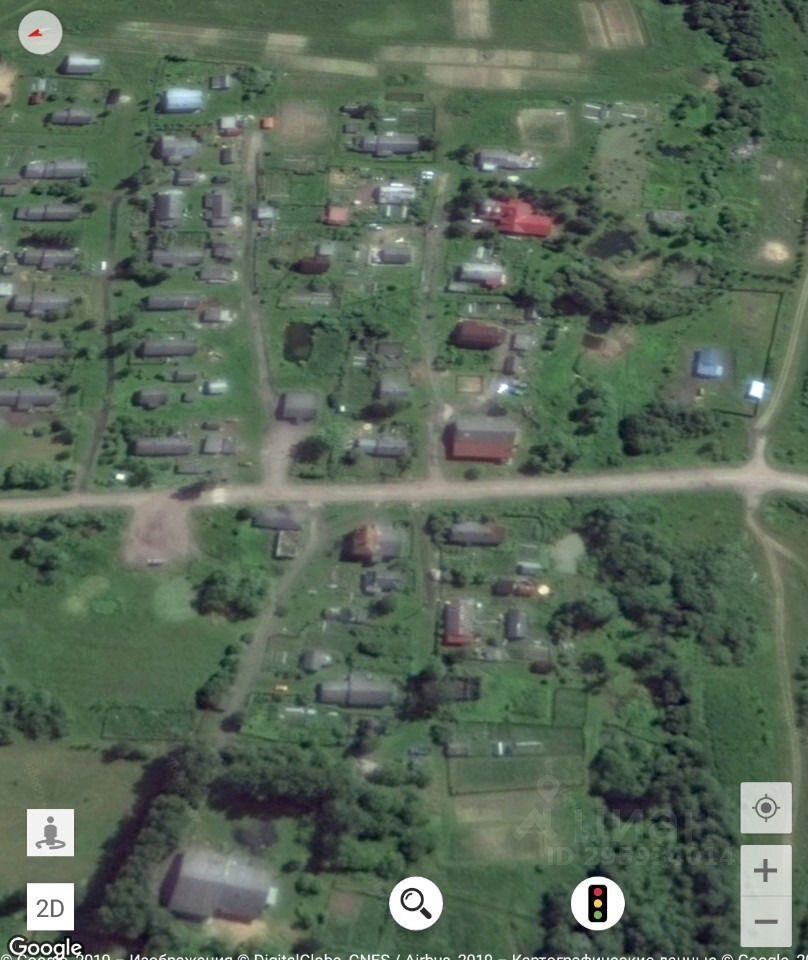The width and height of the screenshot is (808, 960).
Task: Toggle the traffic layer
Action: point(598,904)
